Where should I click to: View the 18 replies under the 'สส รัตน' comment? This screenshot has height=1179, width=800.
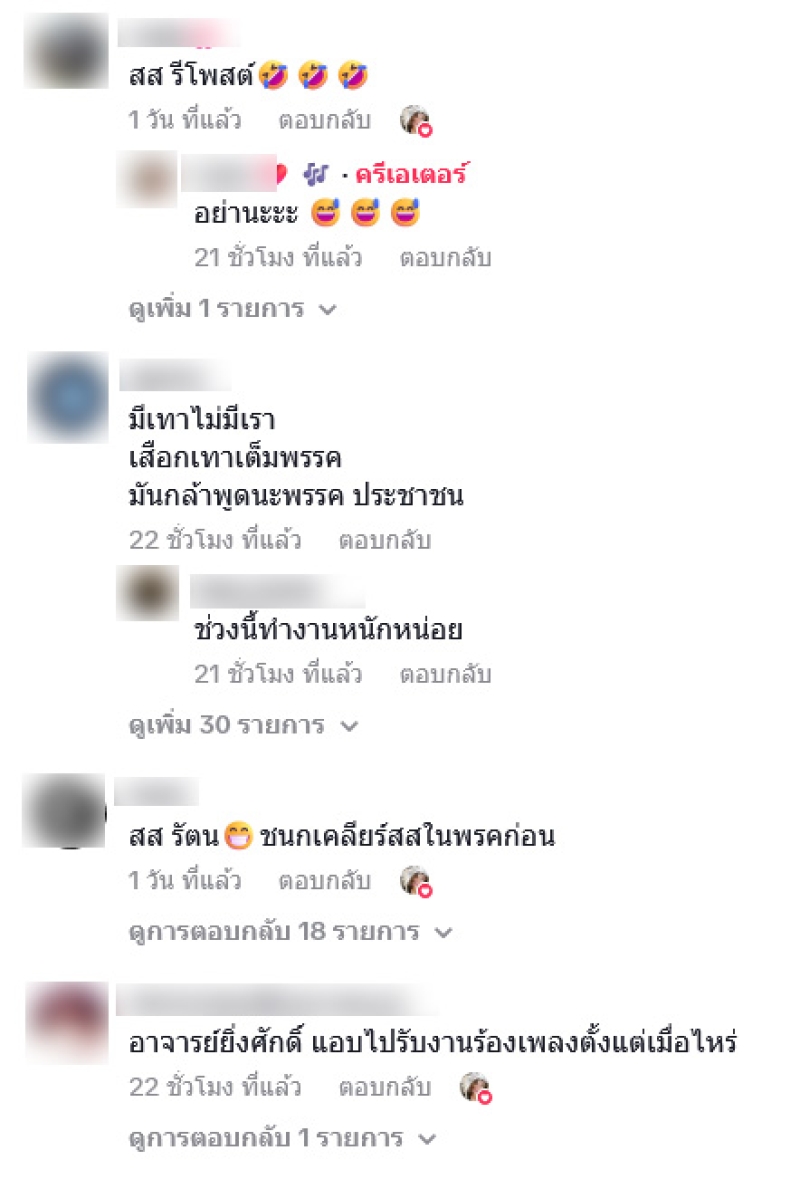coord(290,932)
